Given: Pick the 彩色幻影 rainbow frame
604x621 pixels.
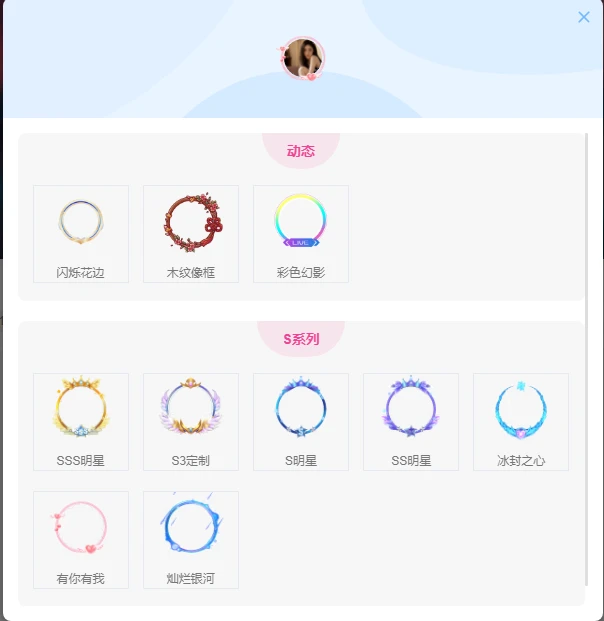Looking at the screenshot, I should (301, 233).
